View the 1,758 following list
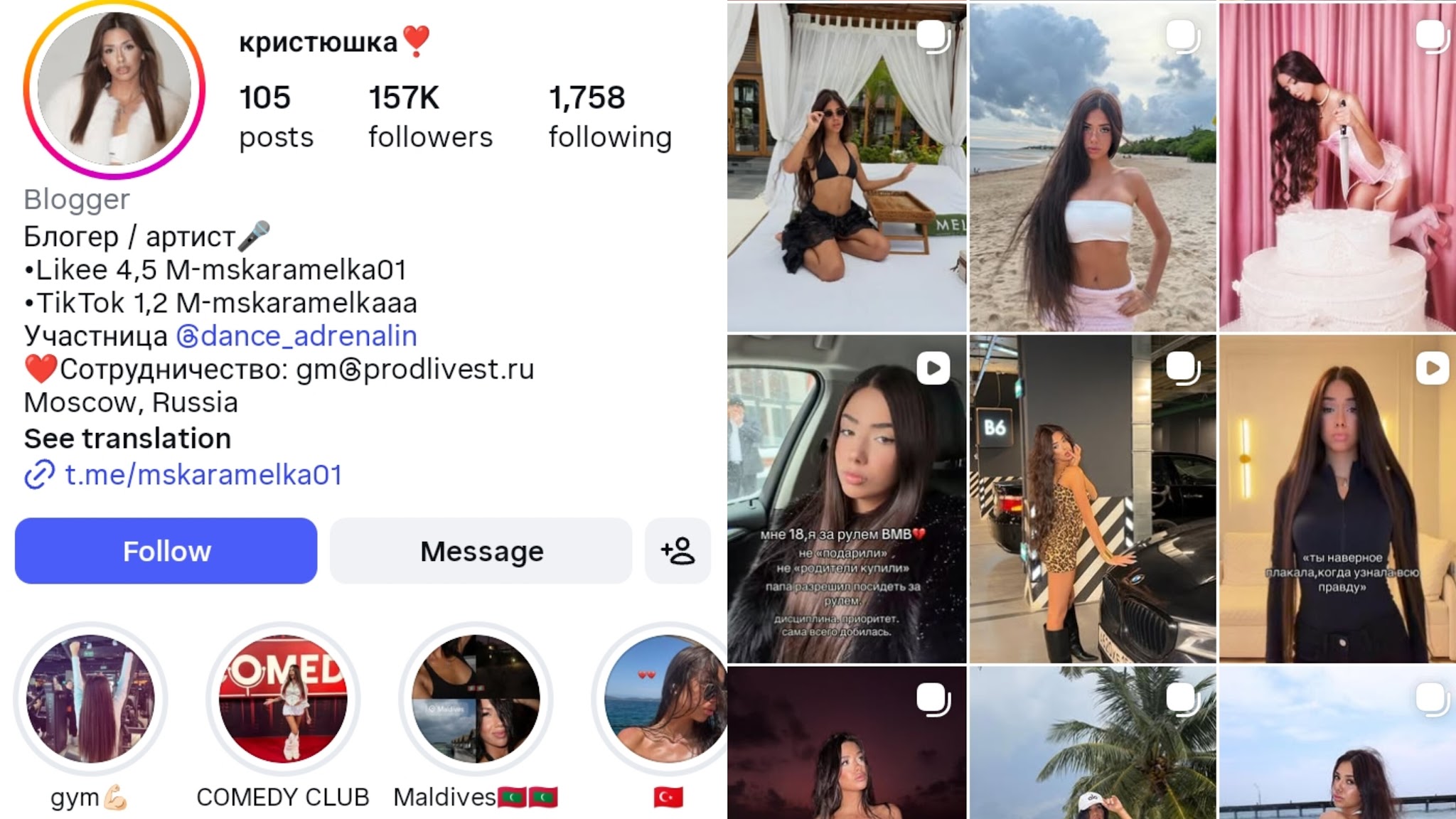 click(609, 116)
